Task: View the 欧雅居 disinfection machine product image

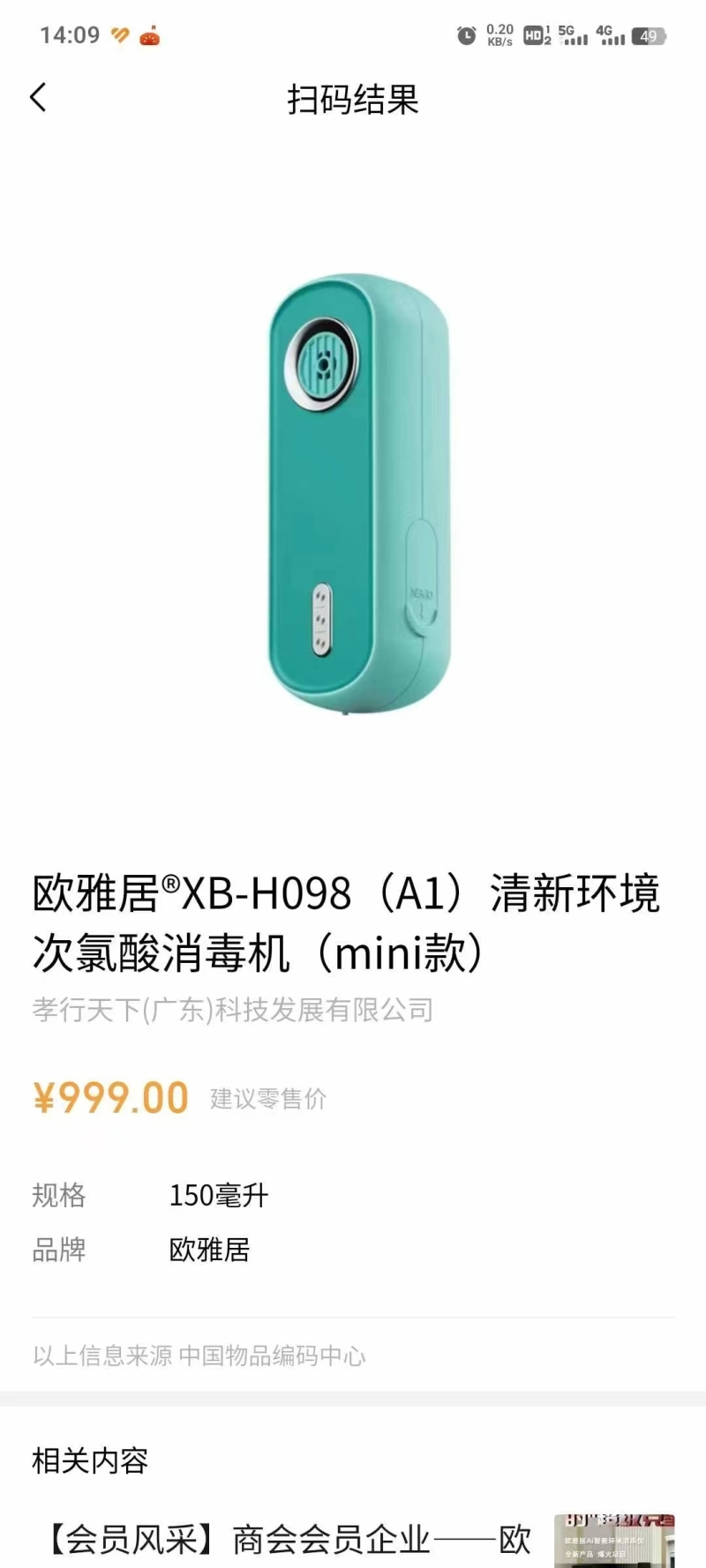Action: pyautogui.click(x=357, y=494)
